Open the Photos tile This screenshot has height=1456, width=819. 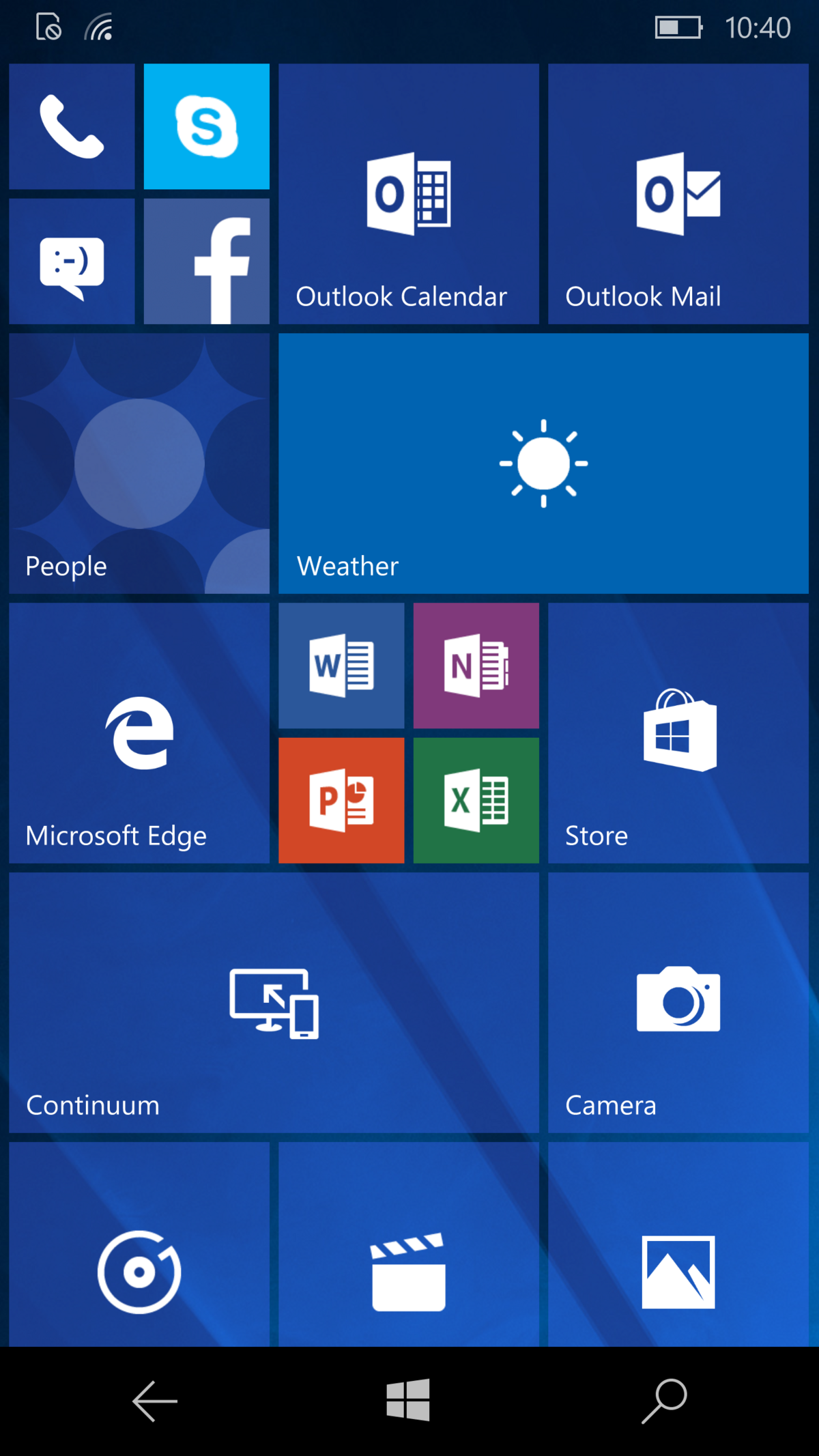678,1244
